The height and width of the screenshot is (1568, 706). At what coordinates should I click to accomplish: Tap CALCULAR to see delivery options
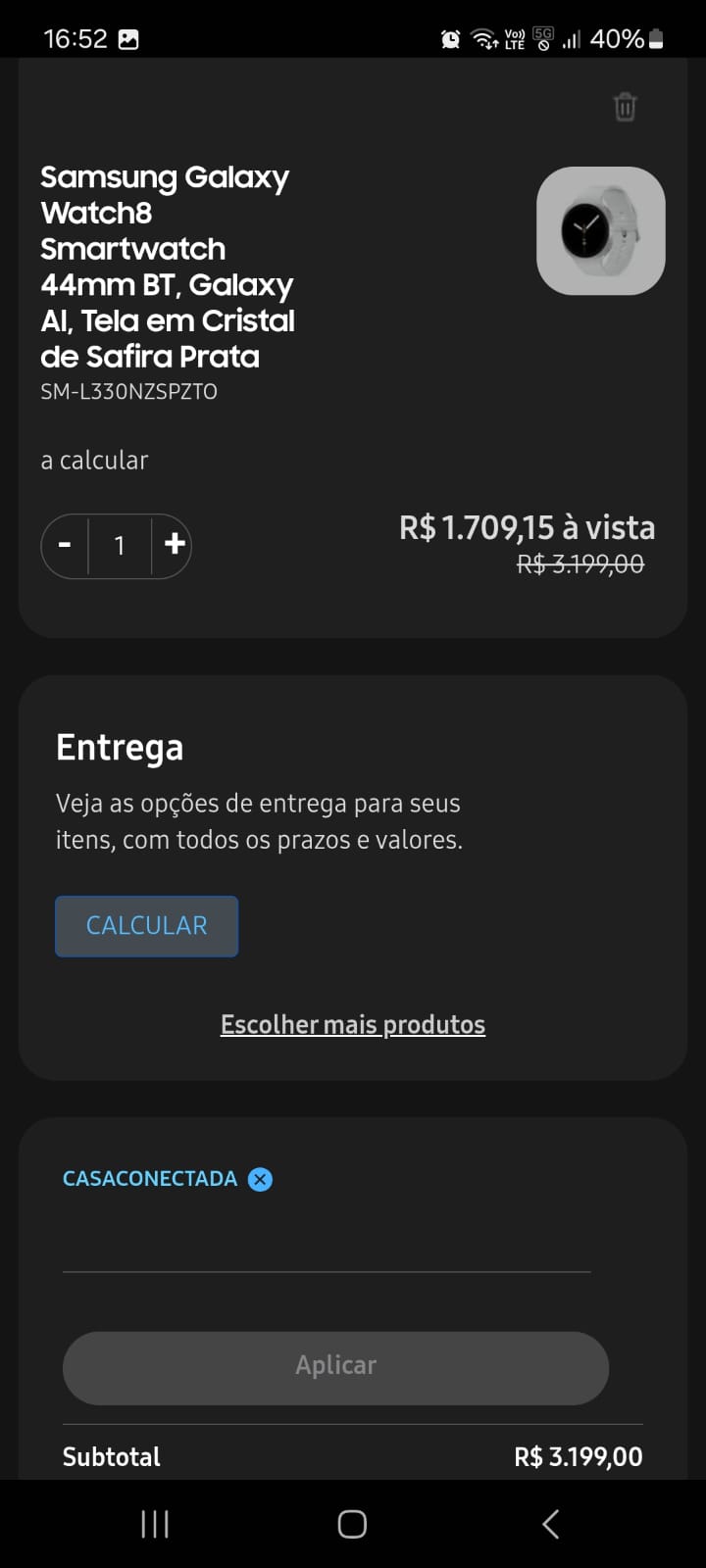click(146, 926)
